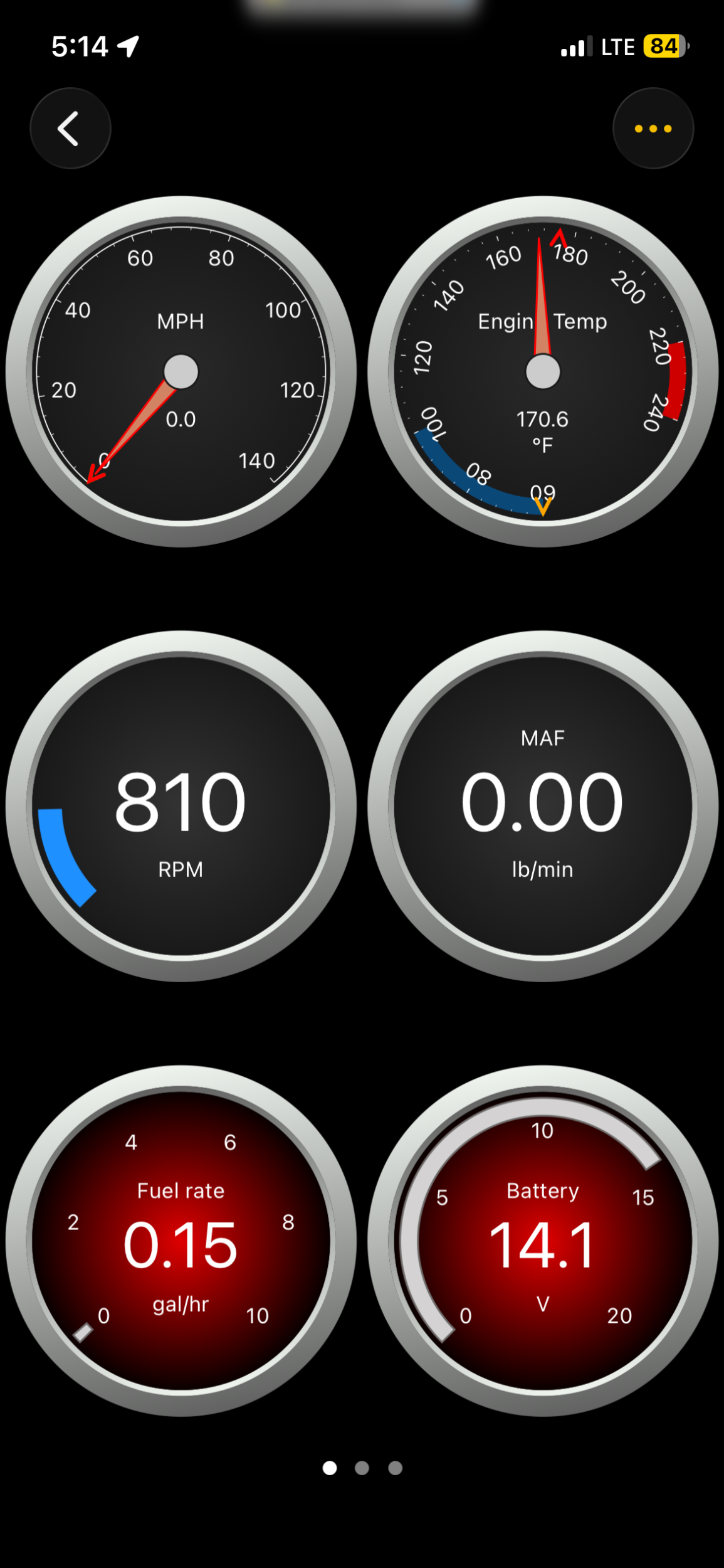The image size is (724, 1568).
Task: Jump to the second dashboard page dot
Action: [362, 1468]
